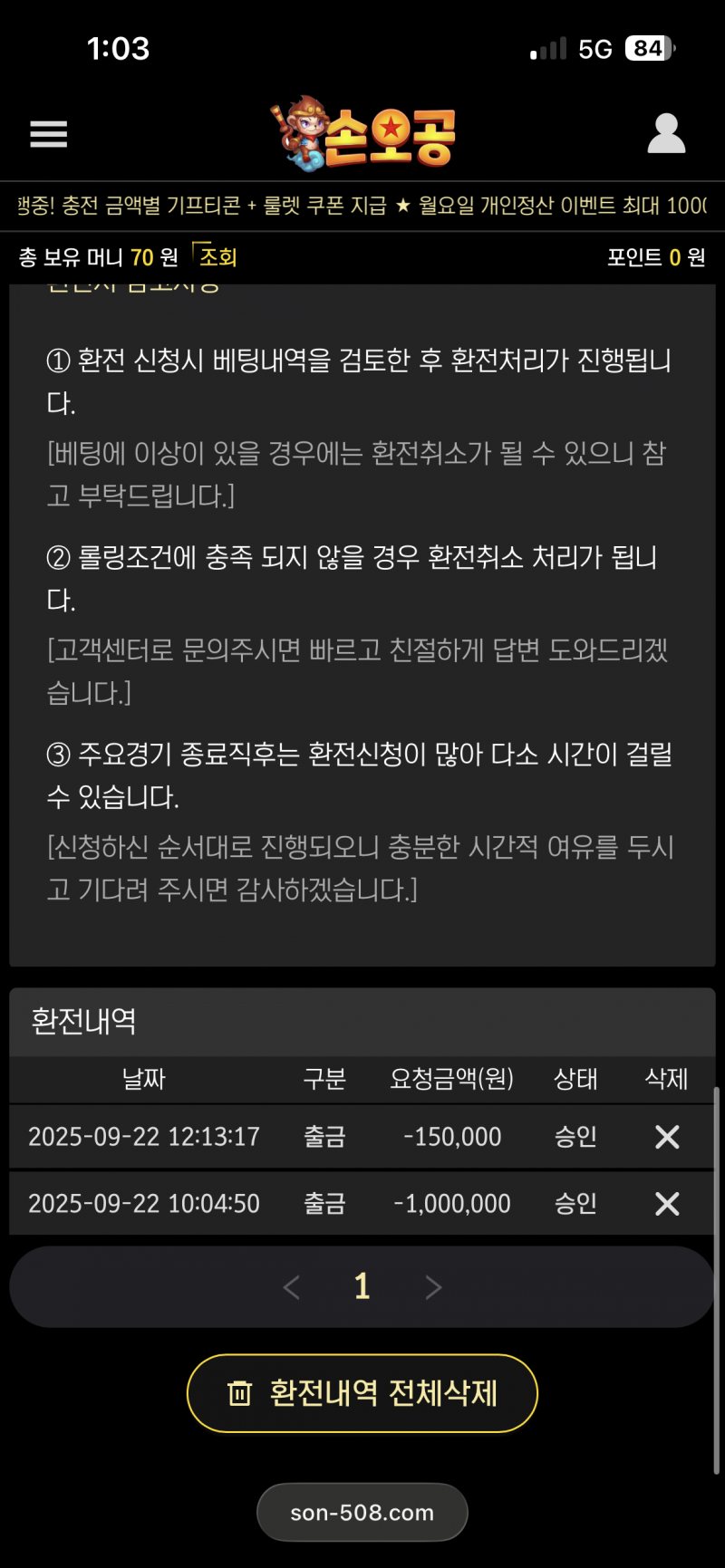Delete the -150,000 withdrawal record

667,1137
